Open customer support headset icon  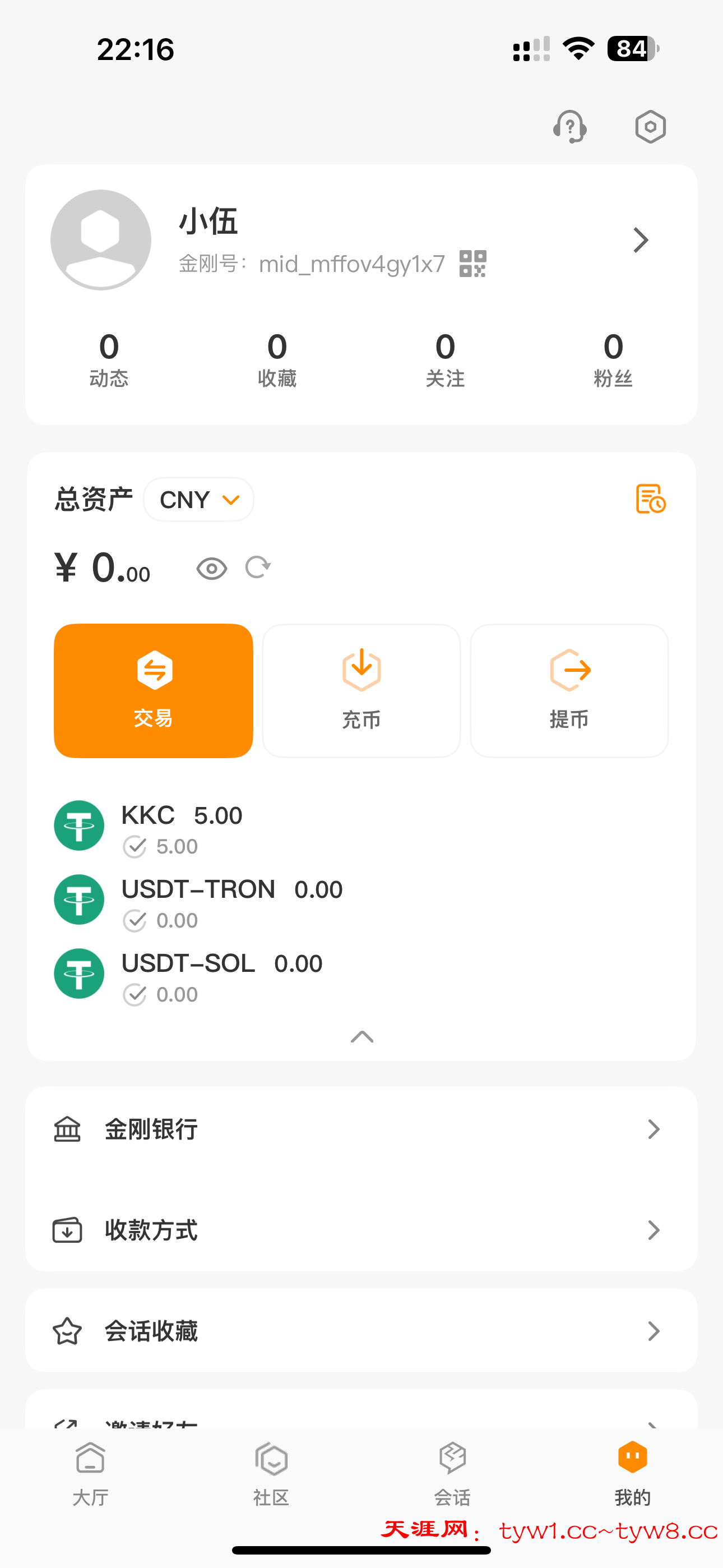[x=569, y=127]
